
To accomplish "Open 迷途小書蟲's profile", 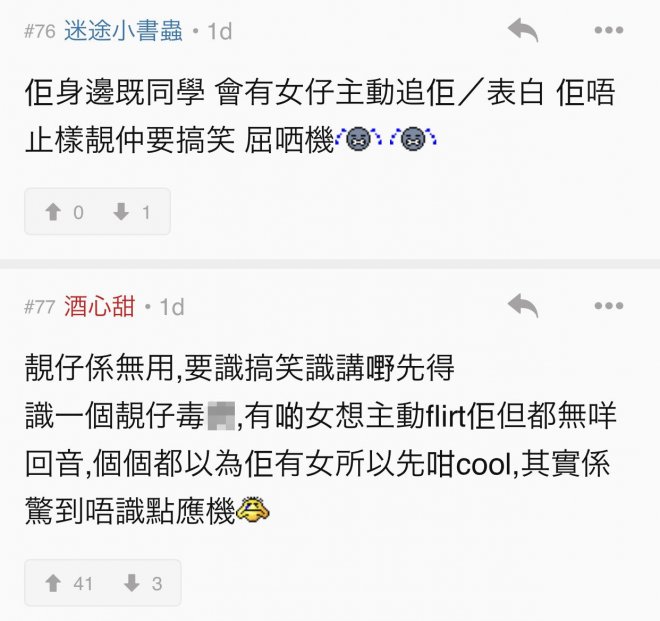I will 124,31.
